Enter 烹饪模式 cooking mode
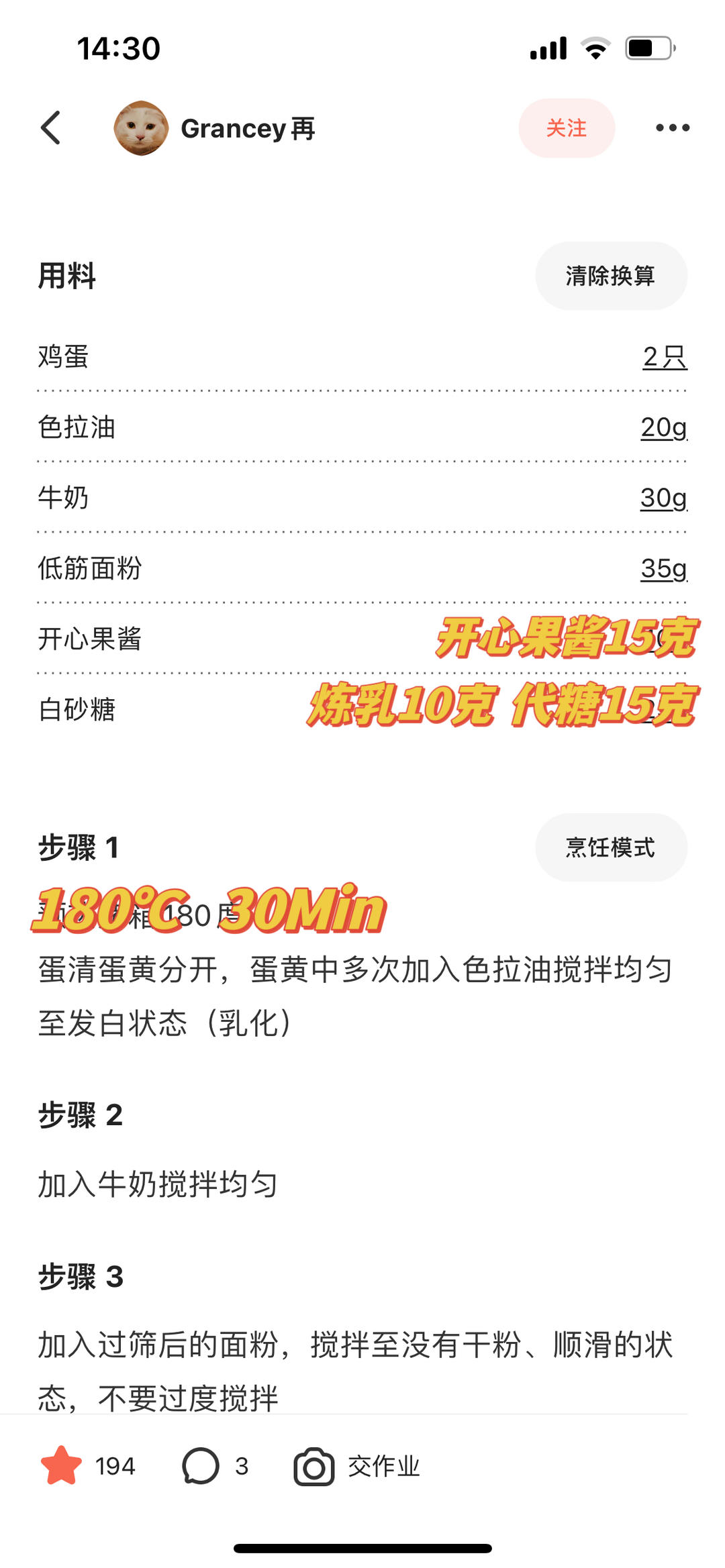 tap(610, 847)
